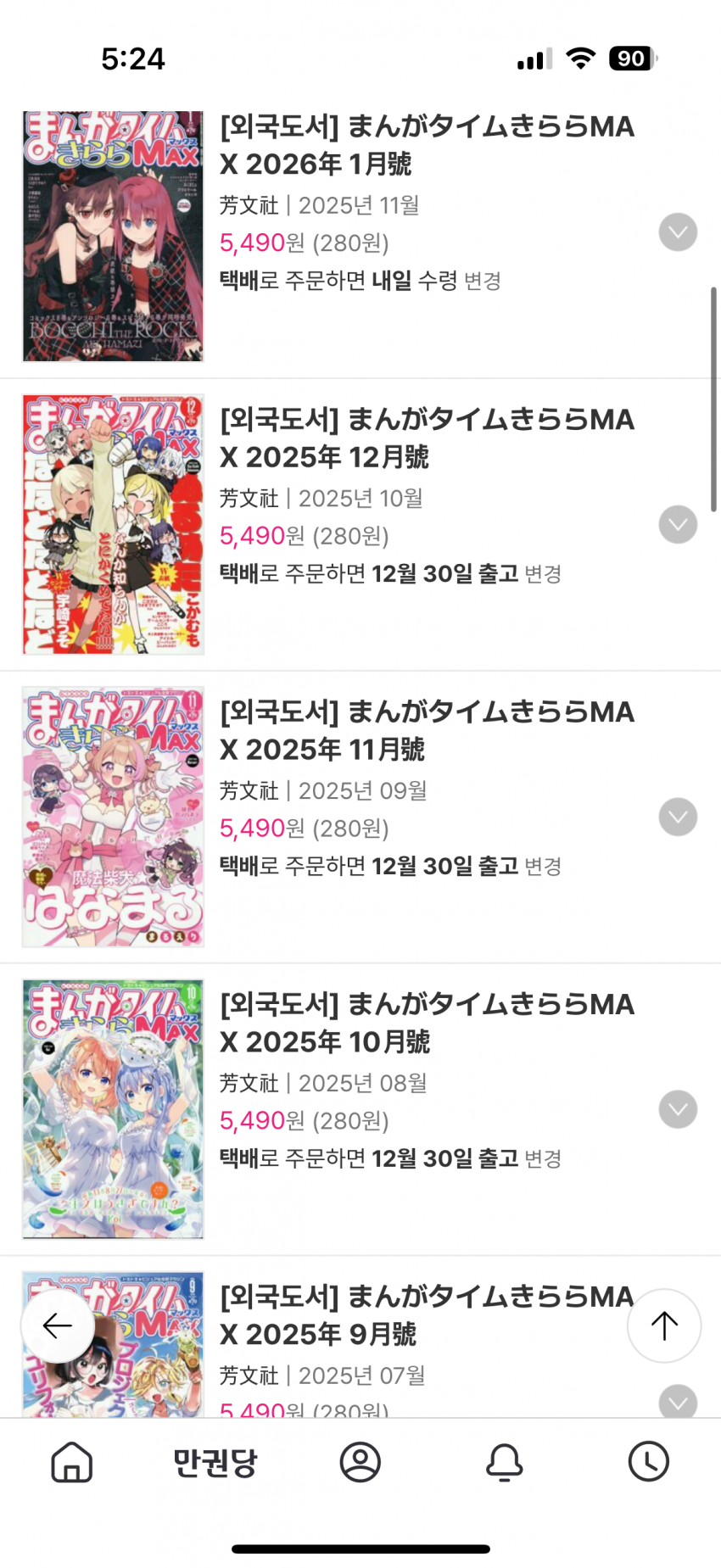Open the 2025年 10月號 cover image
This screenshot has width=721, height=1568.
[113, 1109]
